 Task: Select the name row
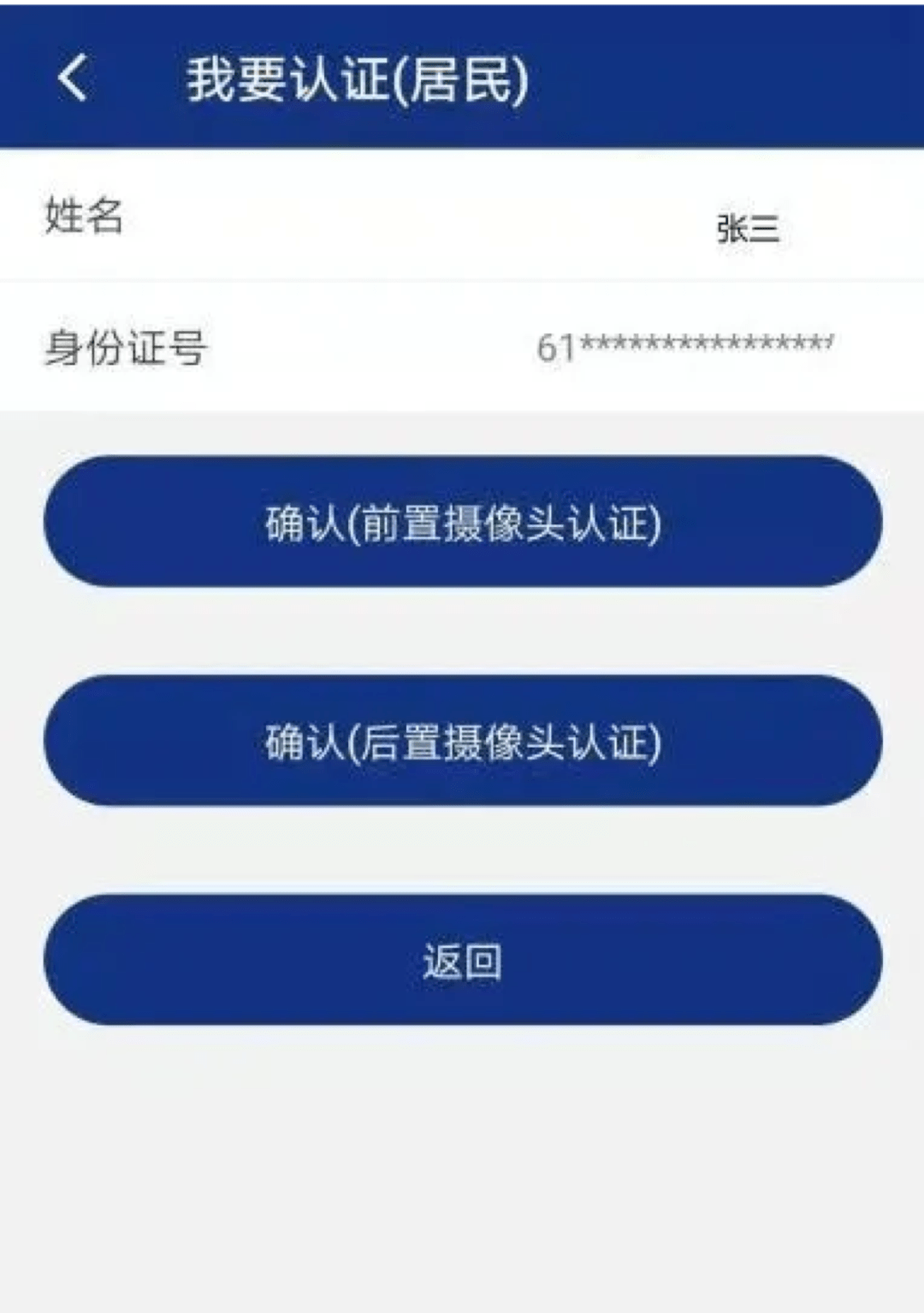point(462,218)
